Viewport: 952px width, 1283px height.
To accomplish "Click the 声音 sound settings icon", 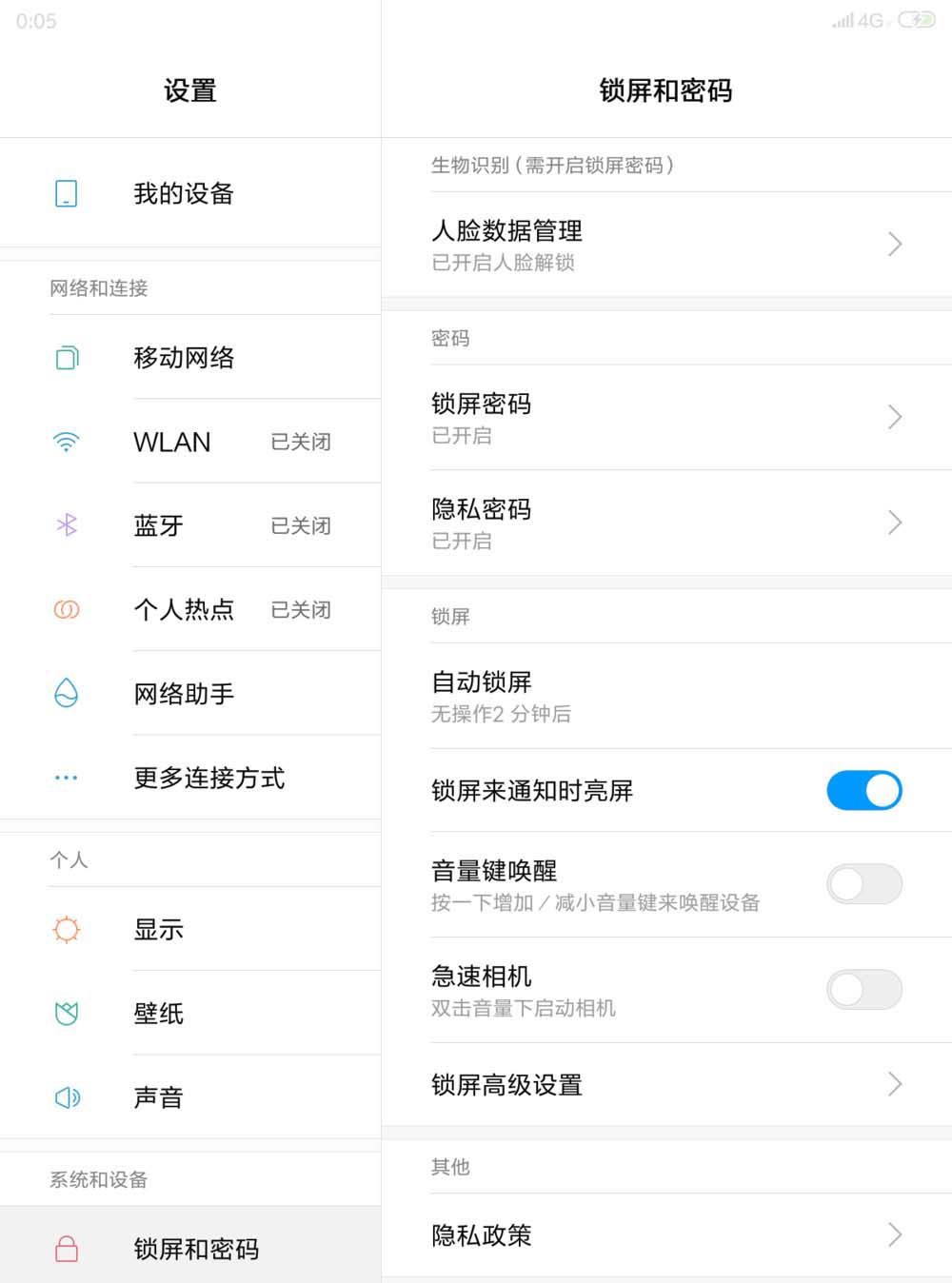I will (x=65, y=1096).
